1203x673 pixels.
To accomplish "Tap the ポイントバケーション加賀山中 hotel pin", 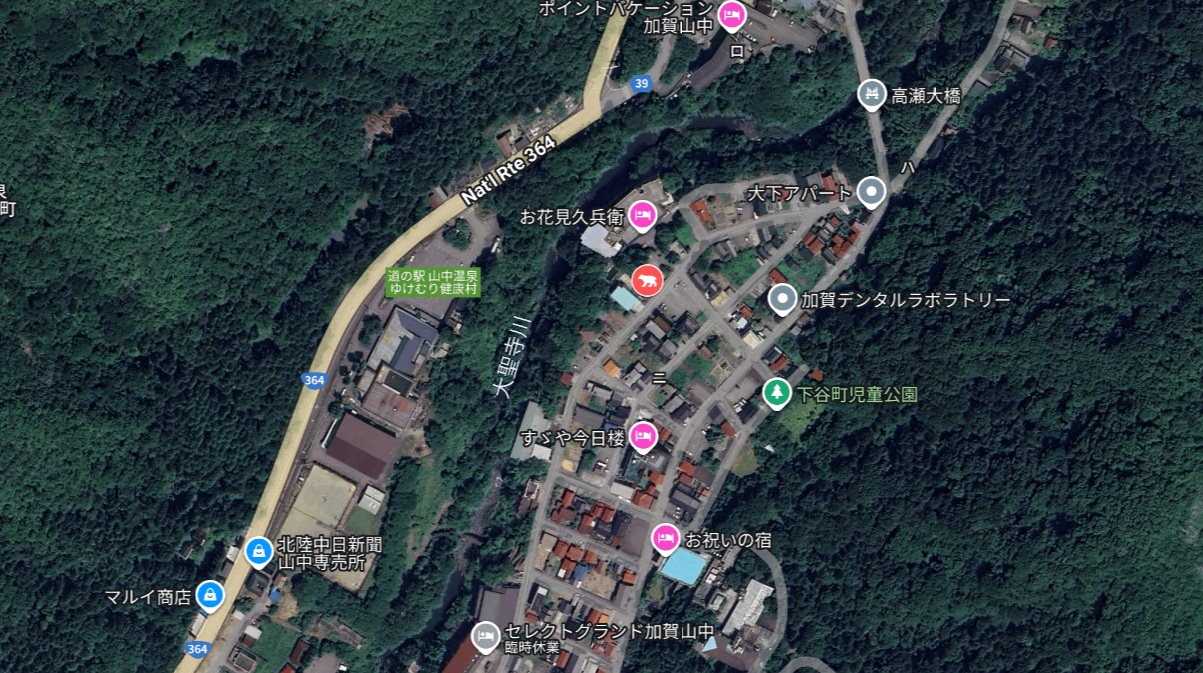I will point(732,15).
